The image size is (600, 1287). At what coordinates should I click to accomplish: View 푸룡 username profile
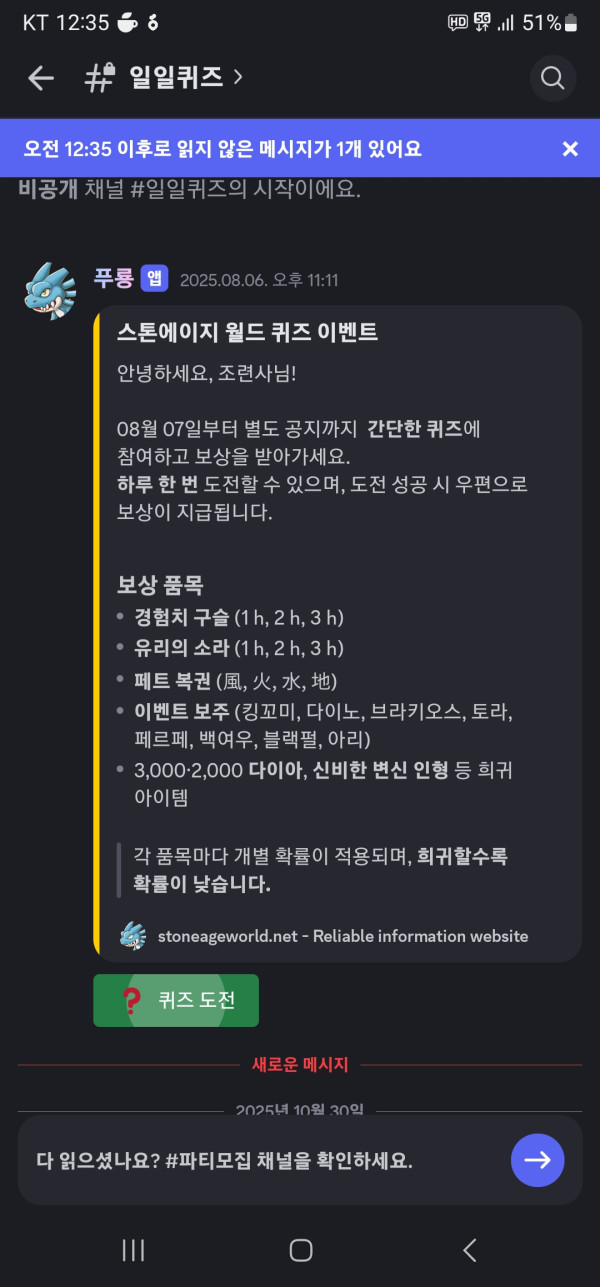[x=113, y=279]
